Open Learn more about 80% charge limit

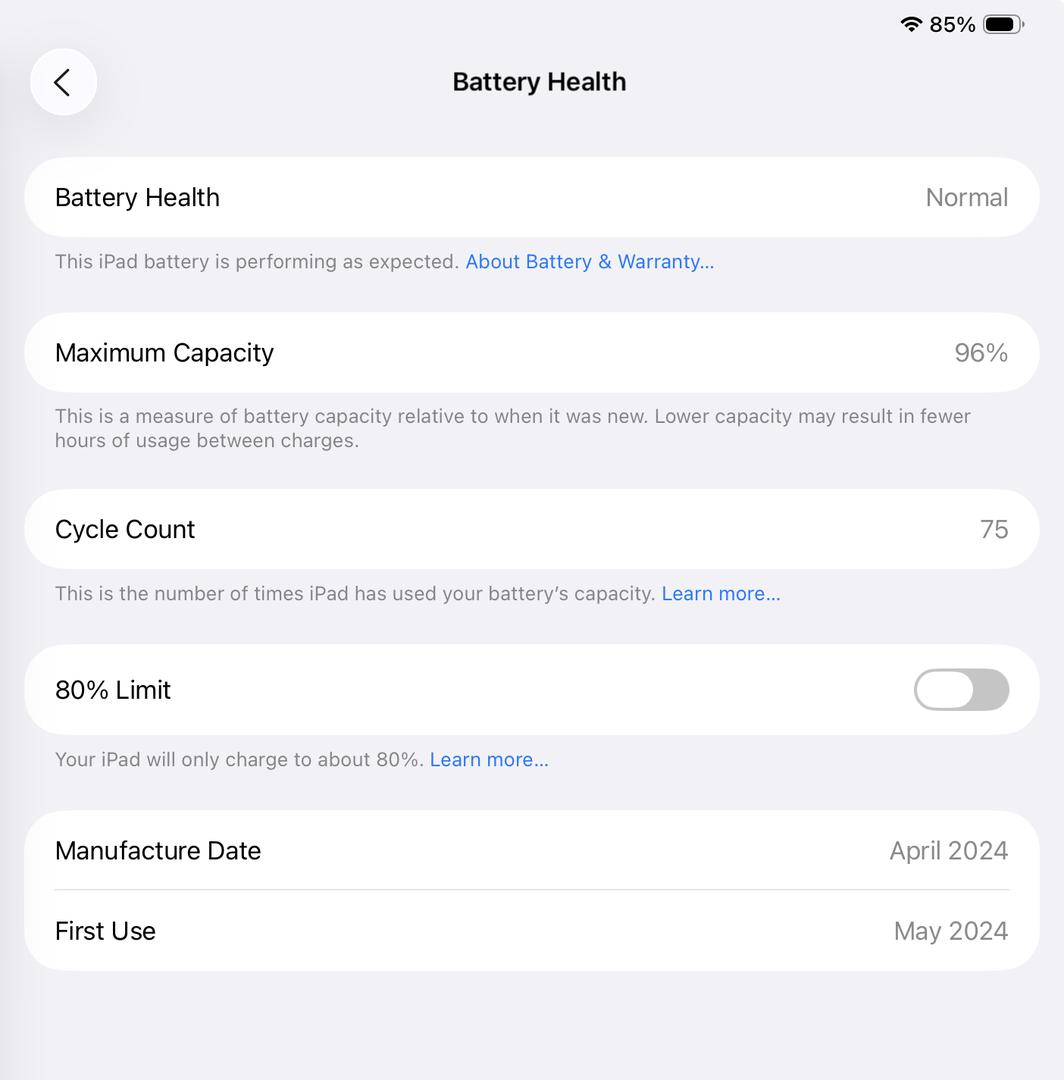(488, 760)
